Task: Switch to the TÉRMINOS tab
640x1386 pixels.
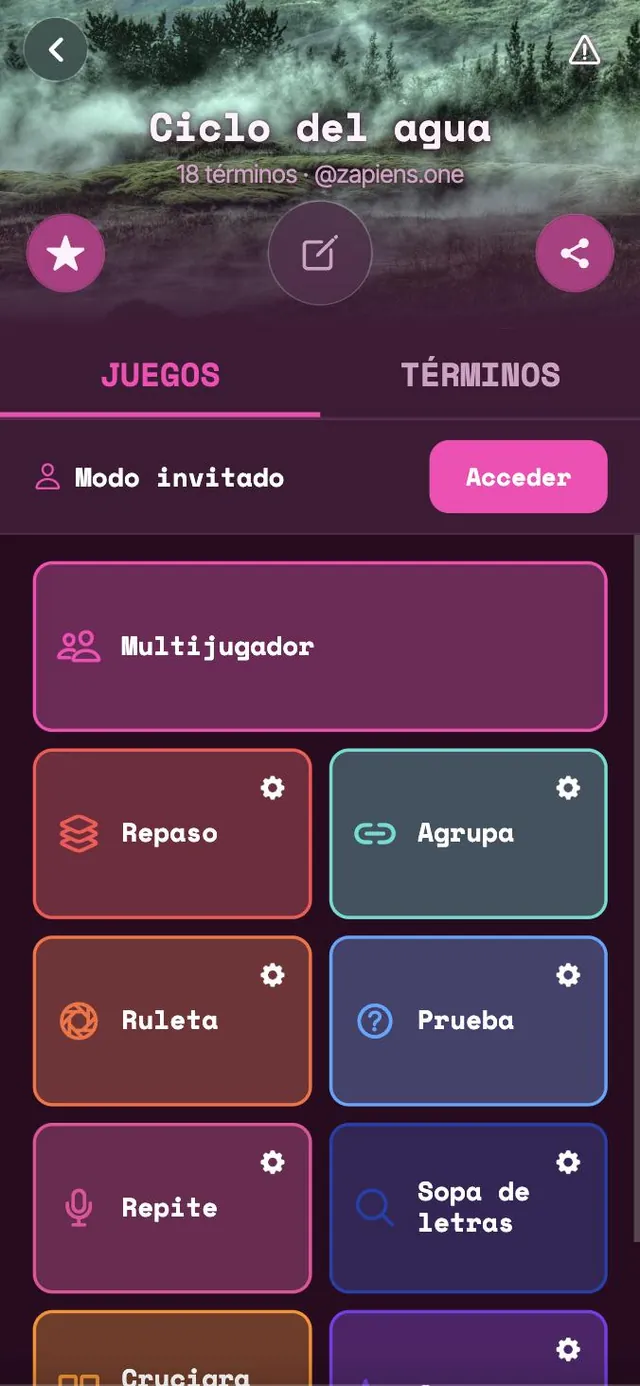Action: [480, 375]
